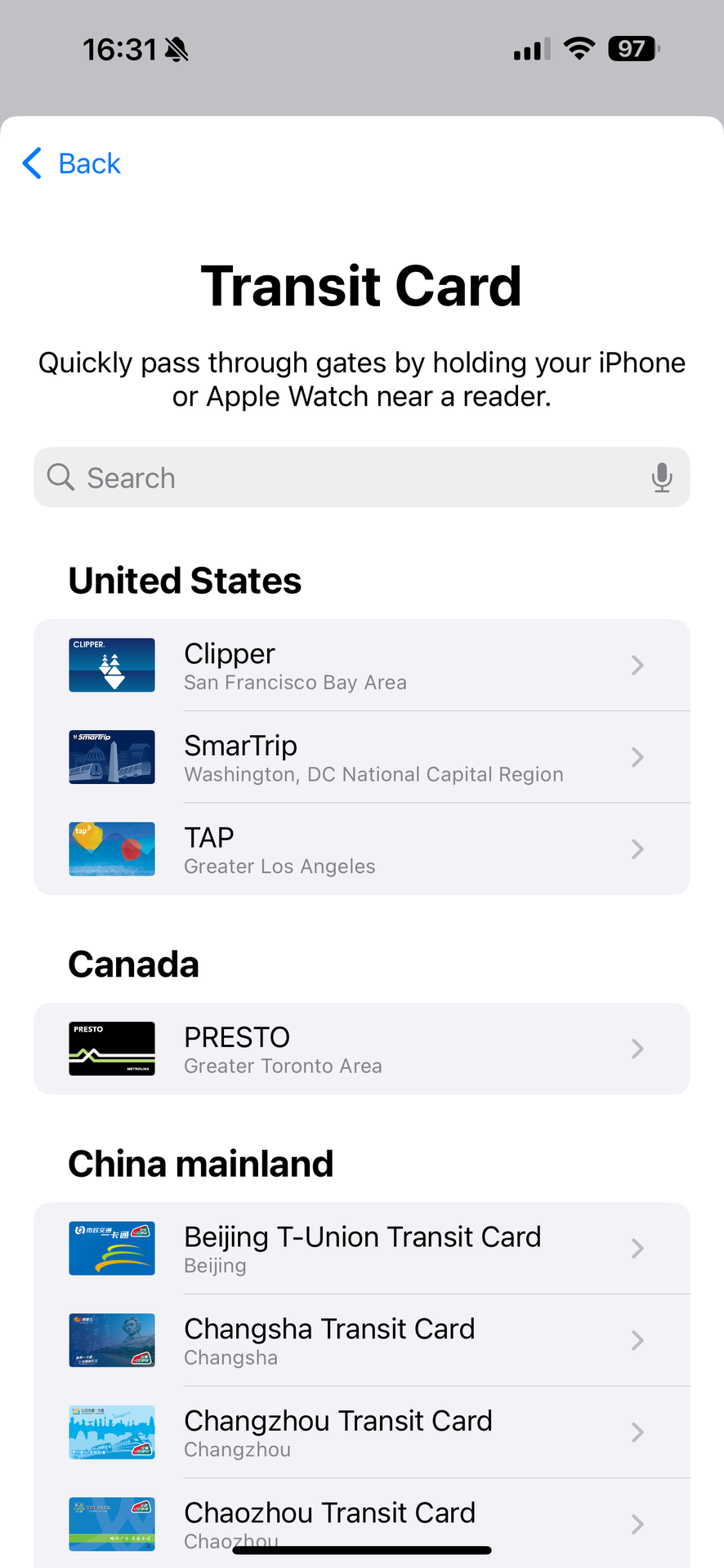Screen dimensions: 724x1568
Task: Select the Changzhou Transit Card
Action: pyautogui.click(x=361, y=1432)
